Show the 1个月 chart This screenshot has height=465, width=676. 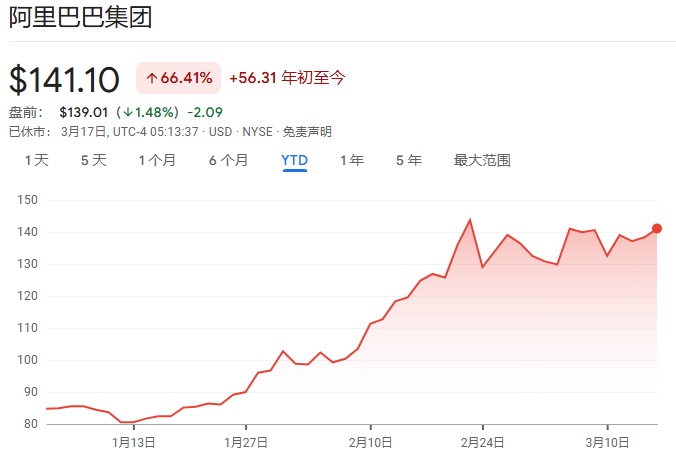(x=157, y=160)
